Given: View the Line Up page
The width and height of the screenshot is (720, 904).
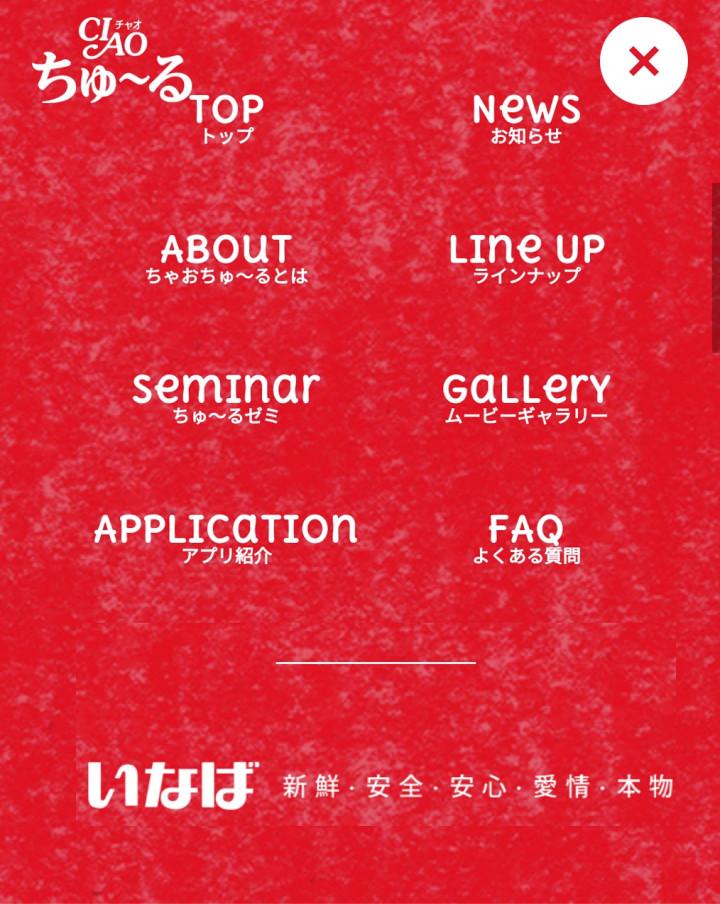Looking at the screenshot, I should point(526,259).
